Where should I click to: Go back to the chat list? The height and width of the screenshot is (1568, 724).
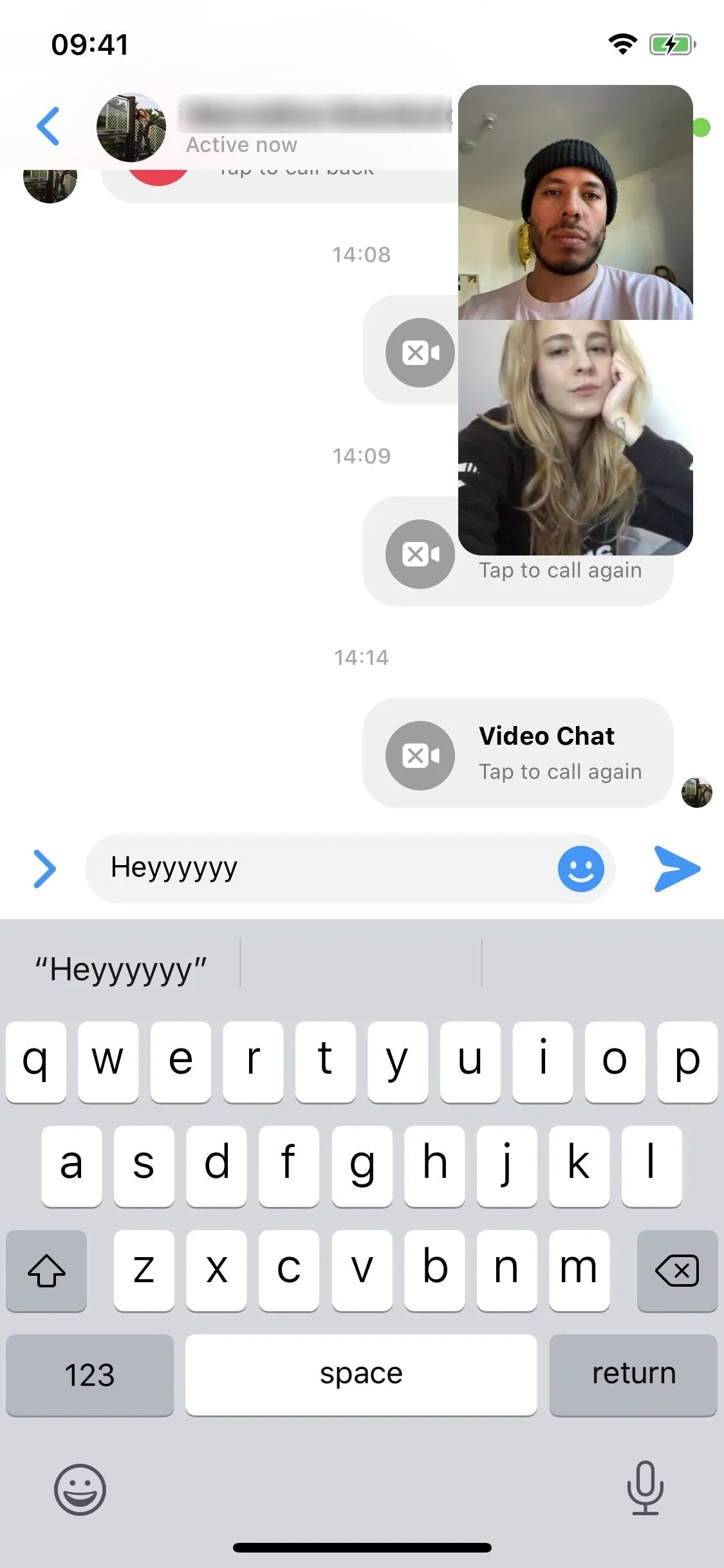click(x=48, y=126)
